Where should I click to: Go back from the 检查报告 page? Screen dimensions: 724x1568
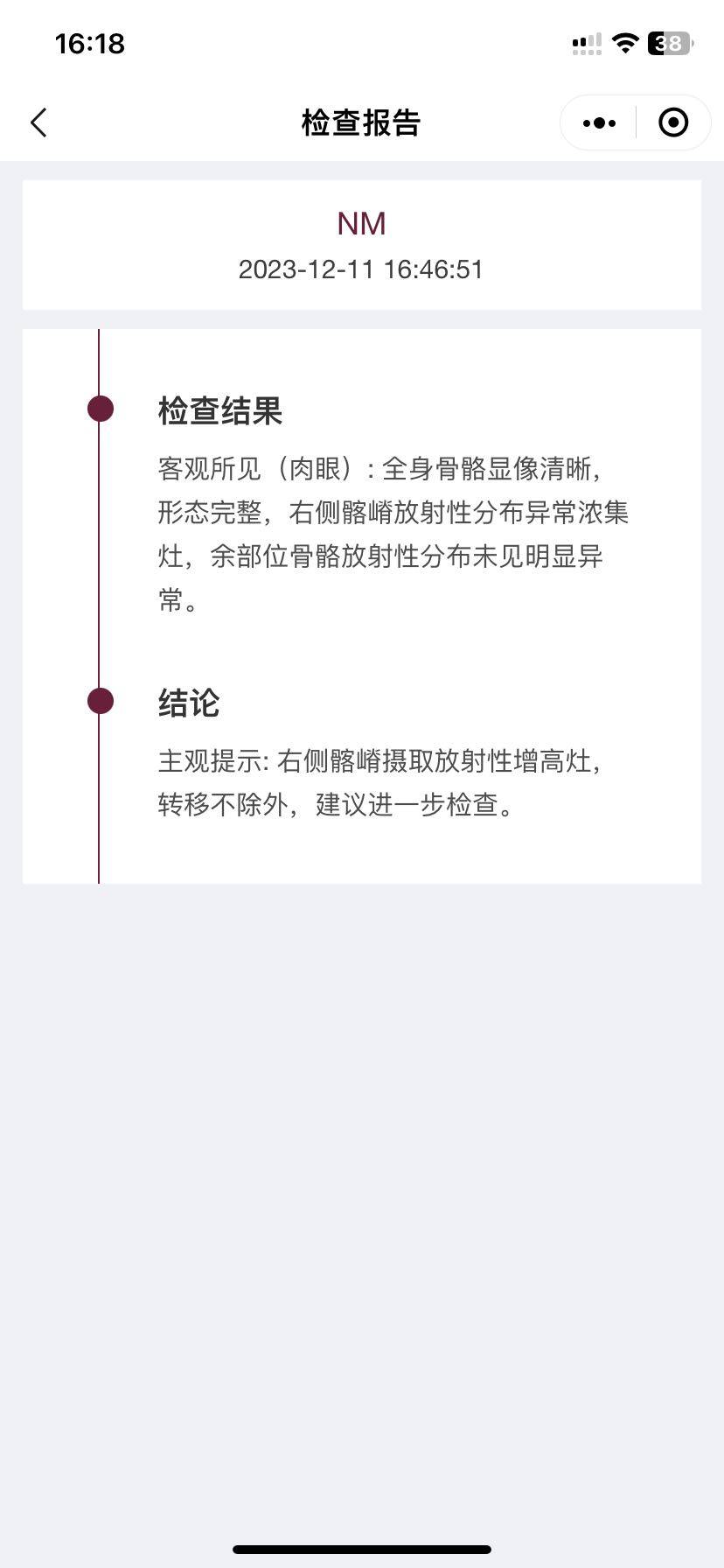[38, 122]
